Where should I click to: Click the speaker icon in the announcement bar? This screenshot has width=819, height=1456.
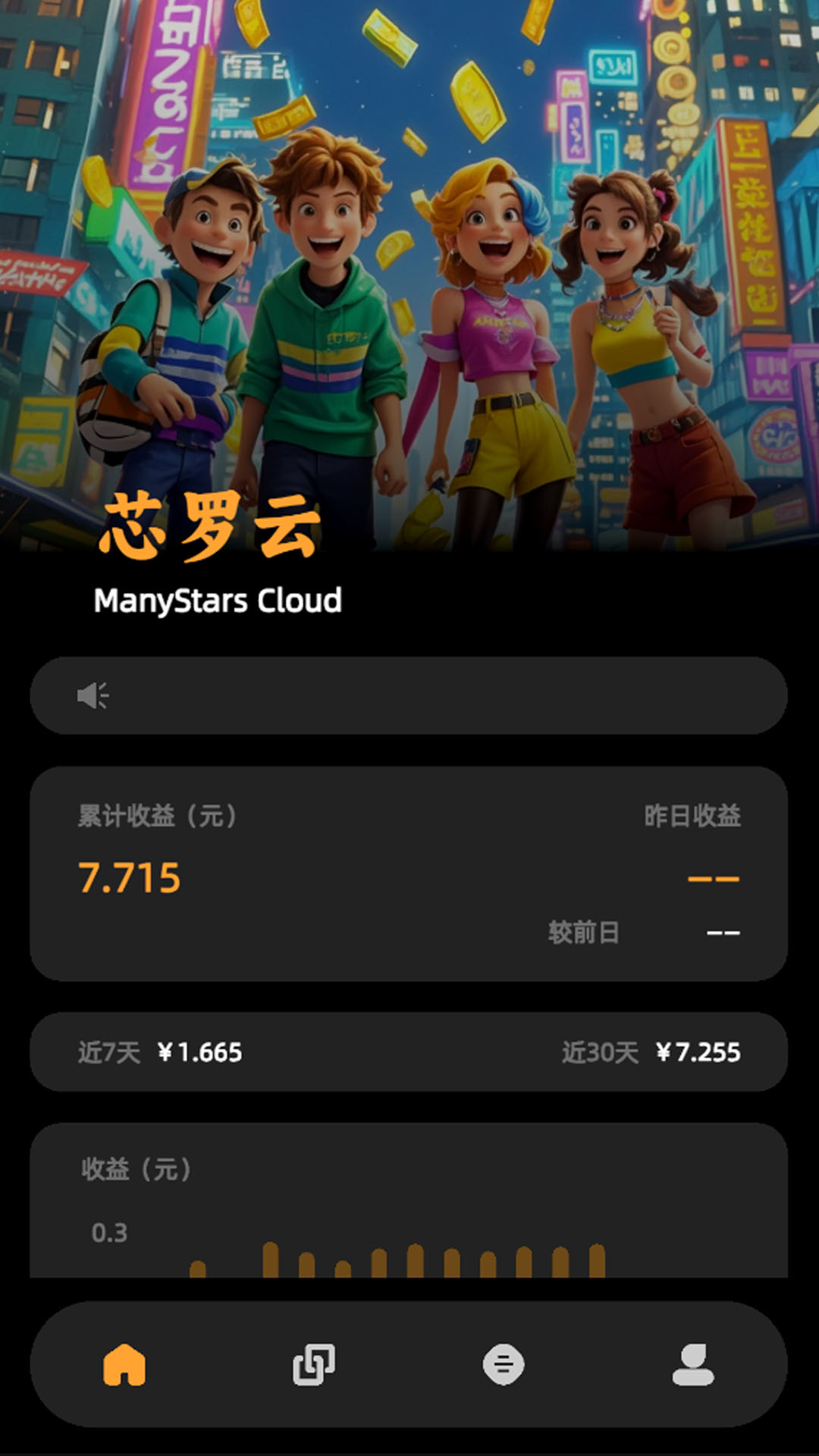pyautogui.click(x=93, y=695)
